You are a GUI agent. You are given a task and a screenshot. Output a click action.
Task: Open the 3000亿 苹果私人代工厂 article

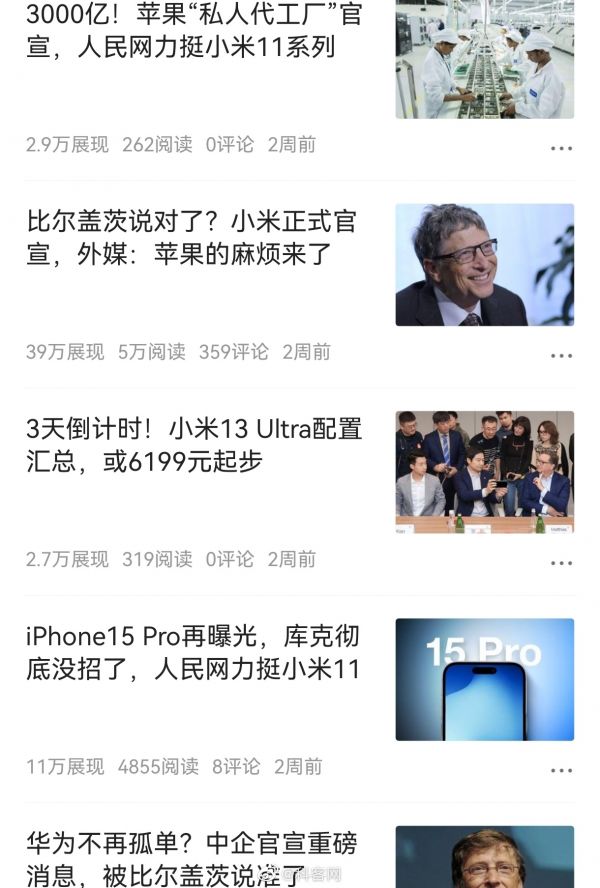(195, 32)
